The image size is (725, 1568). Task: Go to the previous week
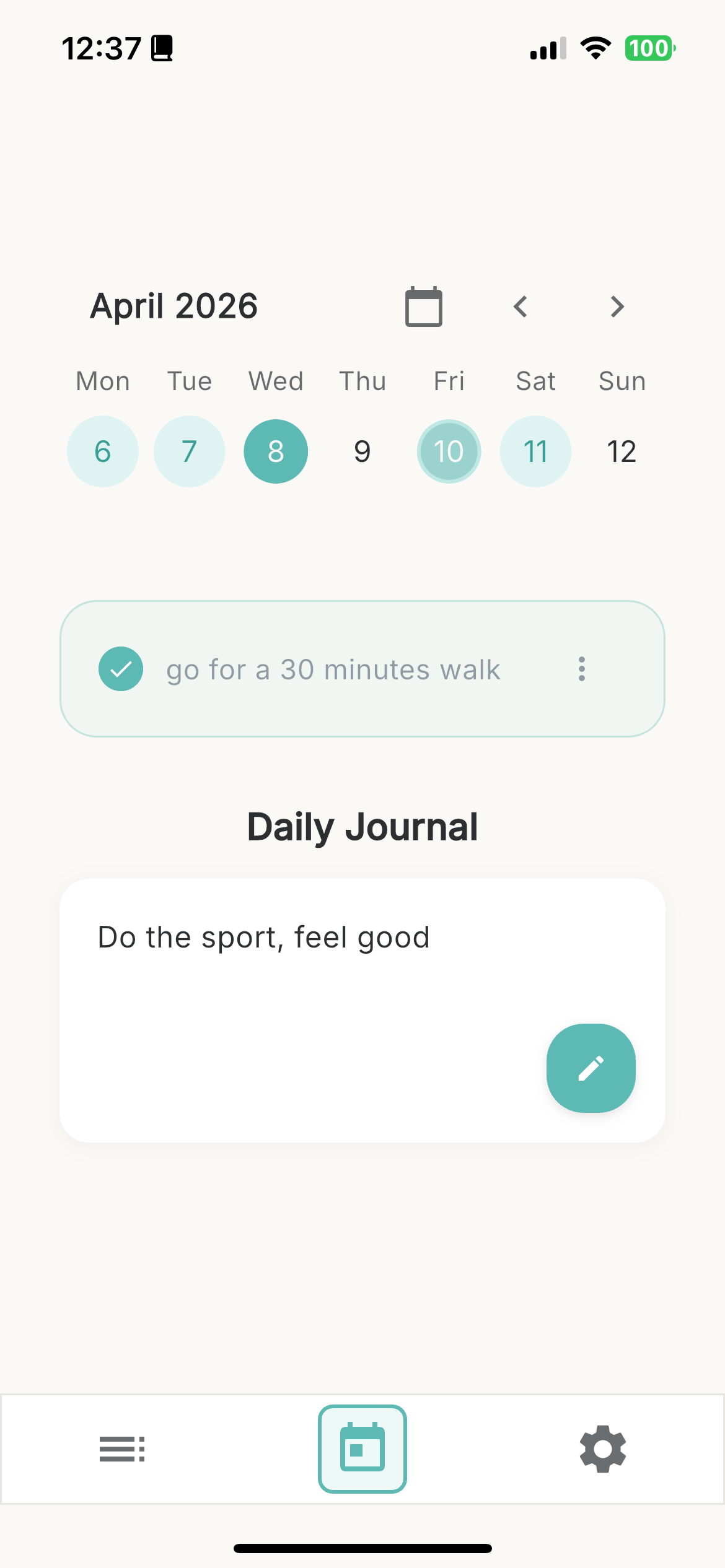click(x=521, y=307)
